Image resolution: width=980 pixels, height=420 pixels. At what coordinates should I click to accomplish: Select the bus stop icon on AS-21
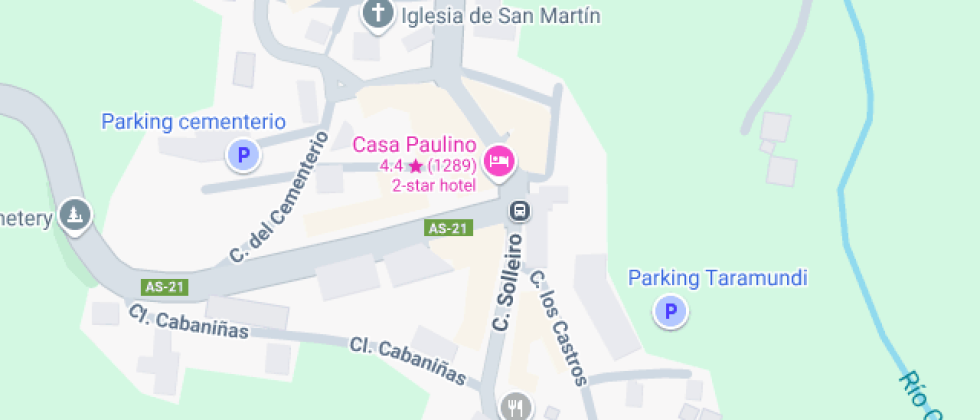[520, 211]
